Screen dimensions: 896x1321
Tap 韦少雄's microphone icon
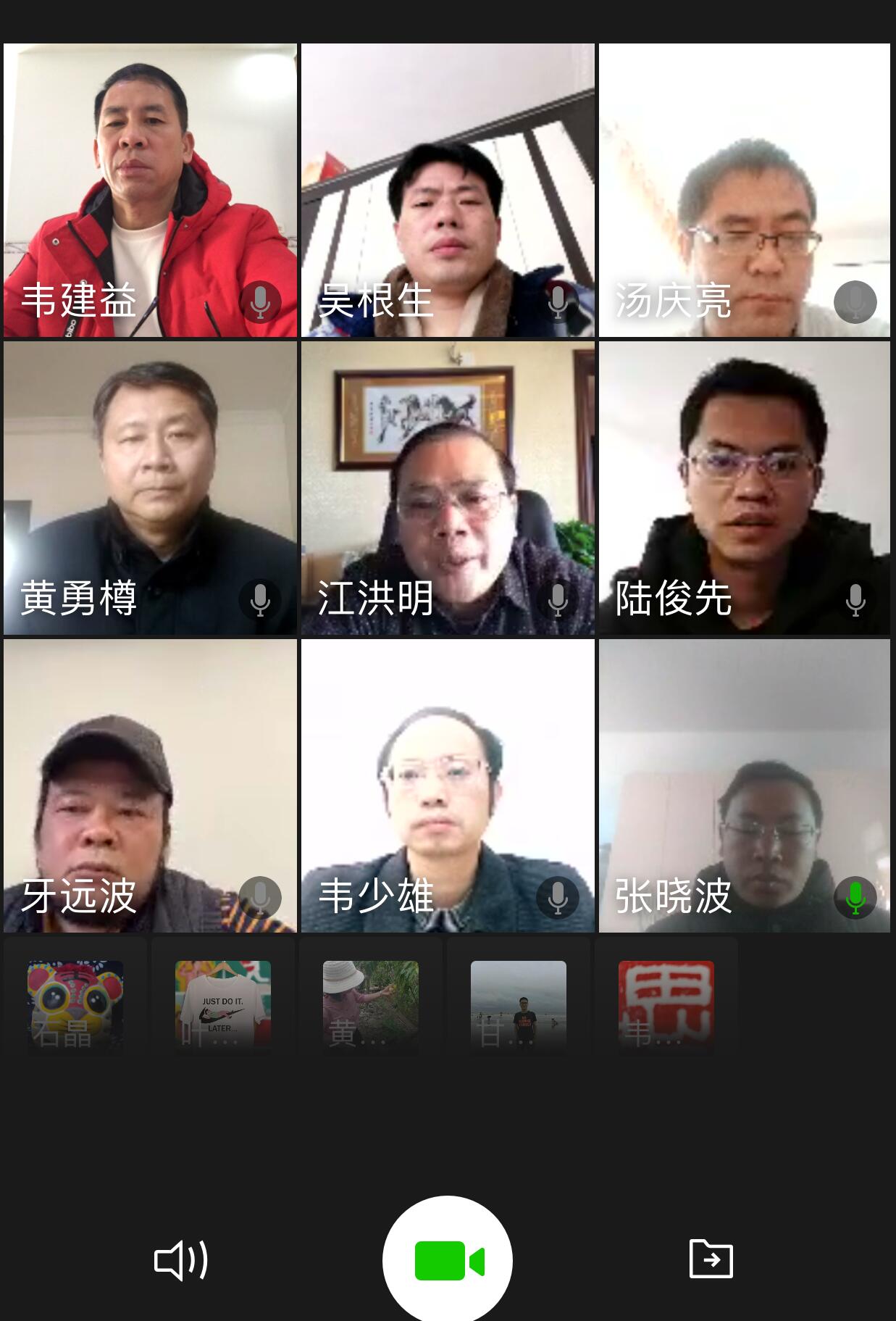(558, 897)
